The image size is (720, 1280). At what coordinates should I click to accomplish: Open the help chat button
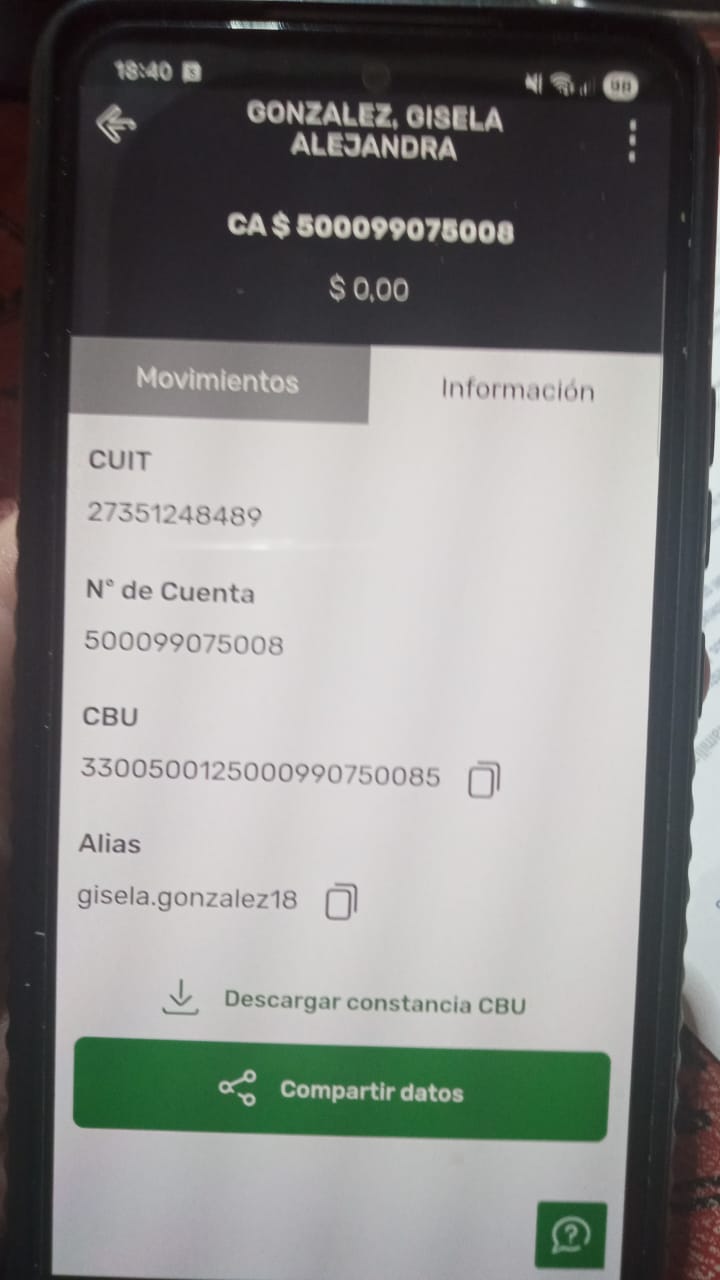pyautogui.click(x=571, y=1234)
